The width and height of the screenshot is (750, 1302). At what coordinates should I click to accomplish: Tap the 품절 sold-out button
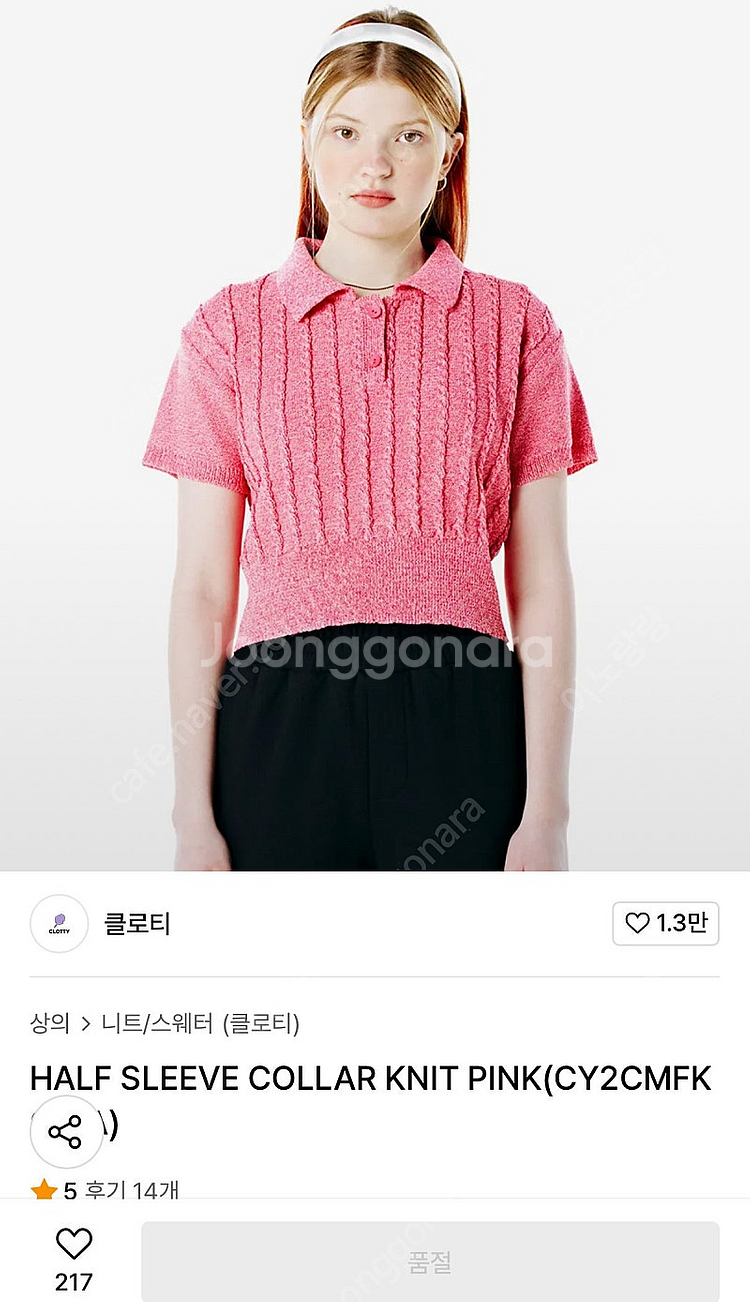coord(430,1261)
